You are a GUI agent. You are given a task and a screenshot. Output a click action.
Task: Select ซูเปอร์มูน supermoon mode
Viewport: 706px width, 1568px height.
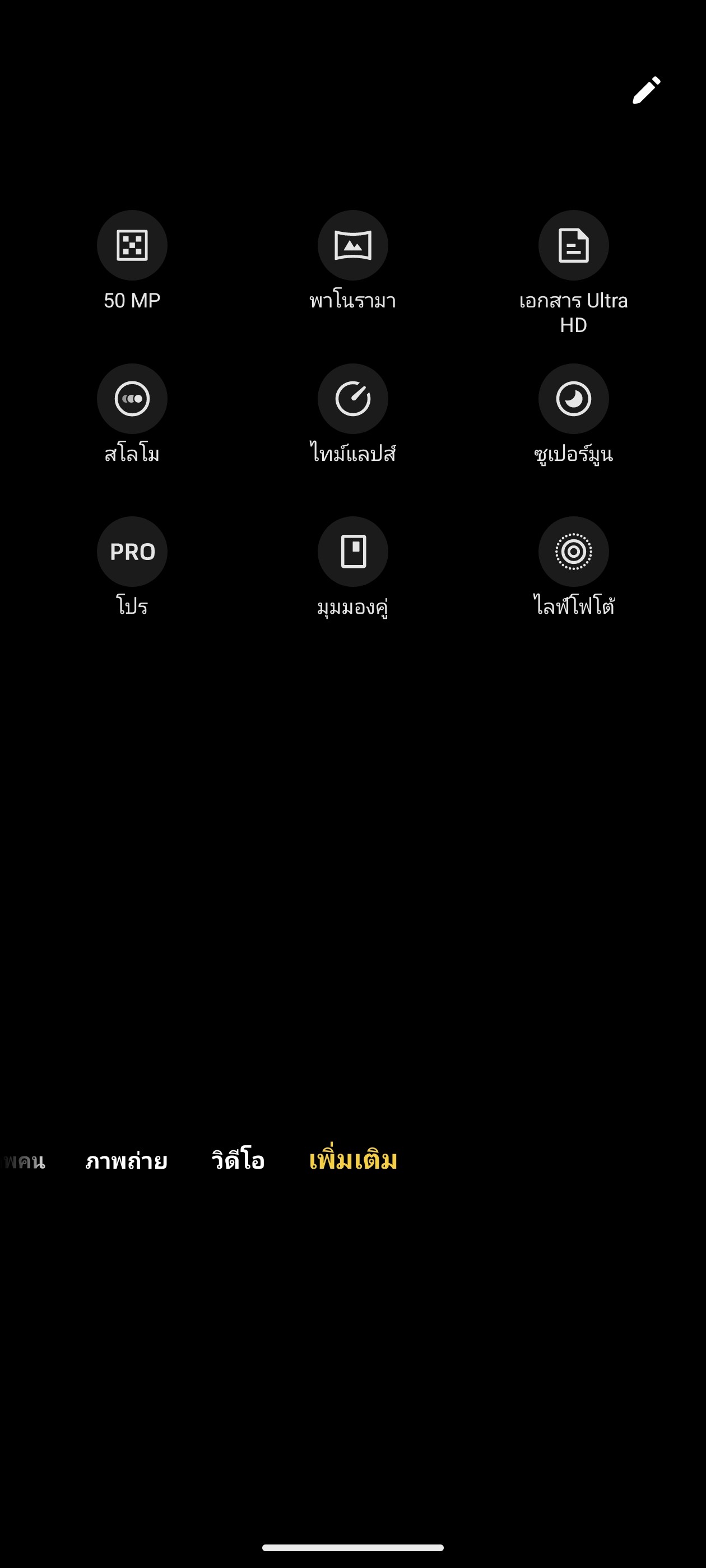click(x=573, y=399)
